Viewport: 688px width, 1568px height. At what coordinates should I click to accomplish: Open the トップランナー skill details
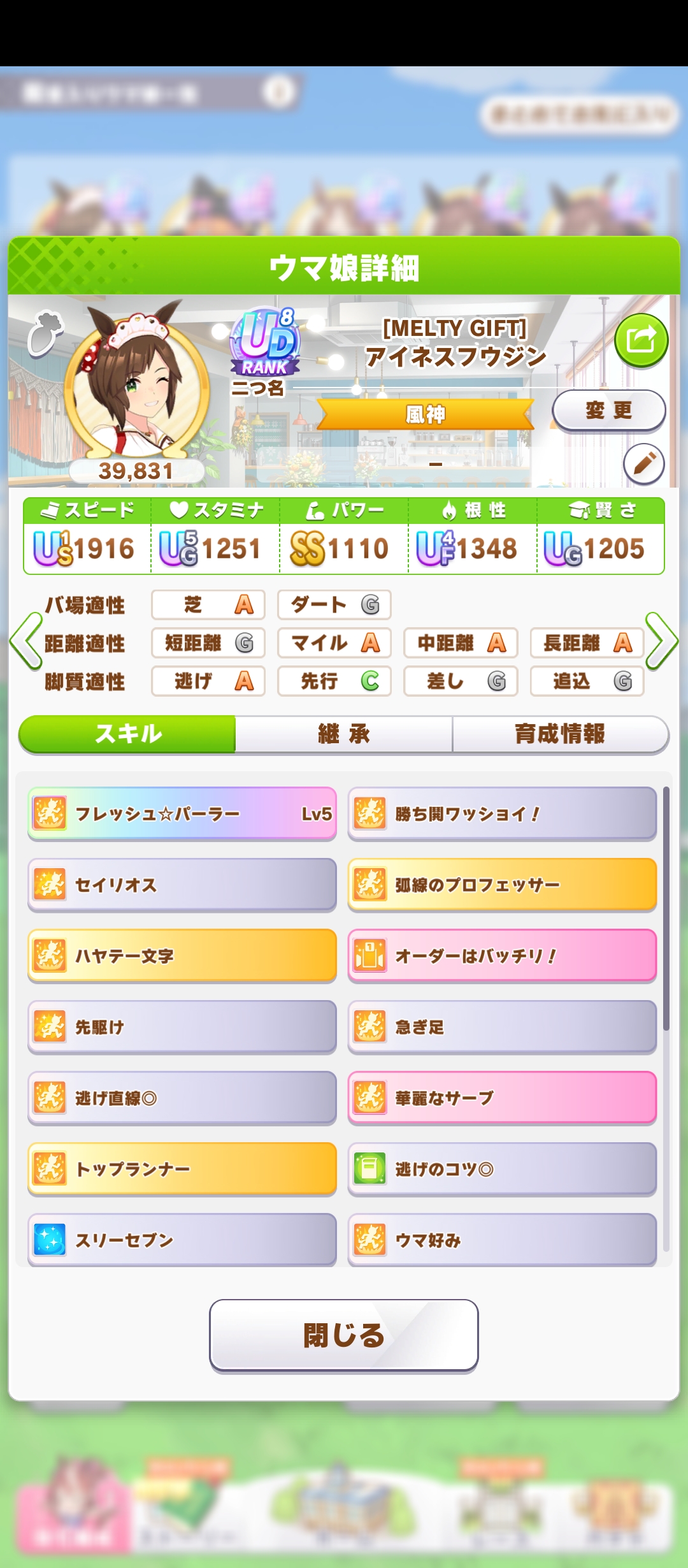[182, 1169]
